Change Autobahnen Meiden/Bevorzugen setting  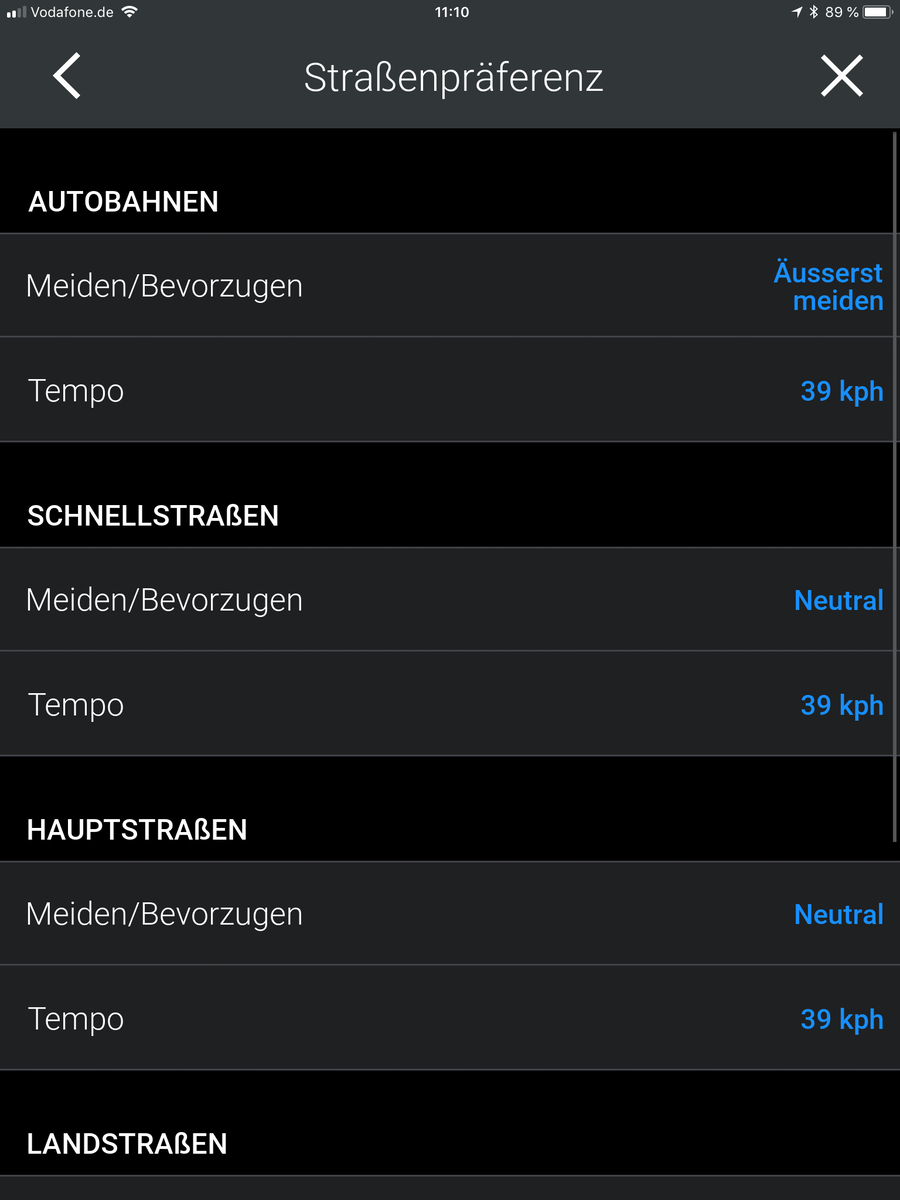[450, 286]
